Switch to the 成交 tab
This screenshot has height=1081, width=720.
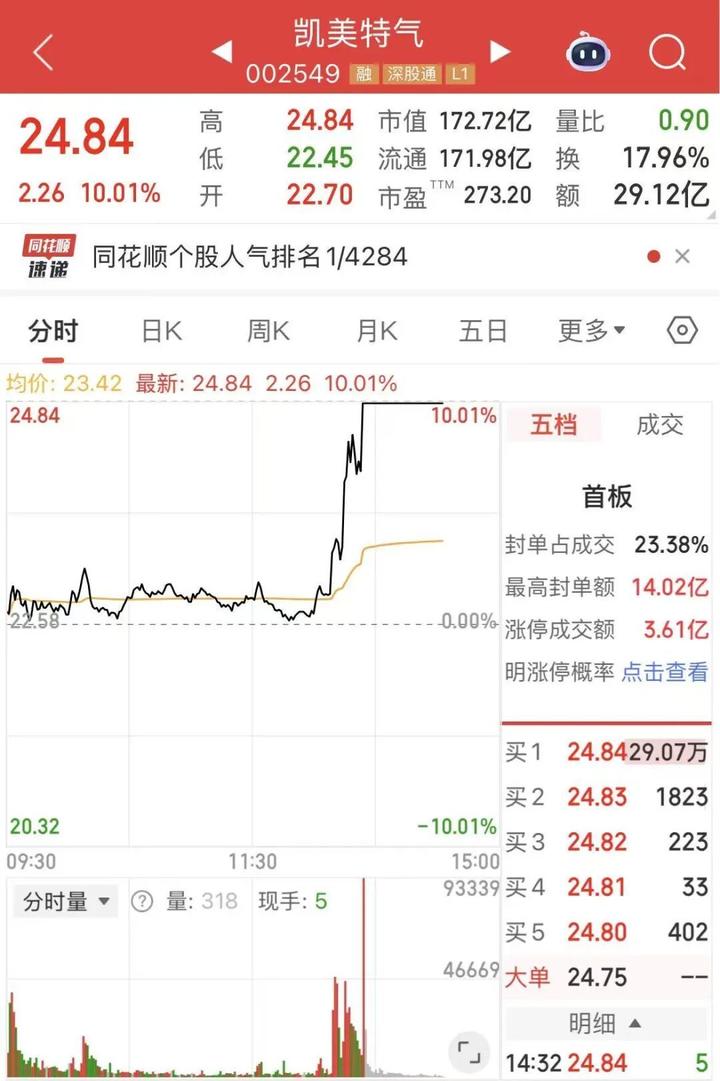coord(660,425)
